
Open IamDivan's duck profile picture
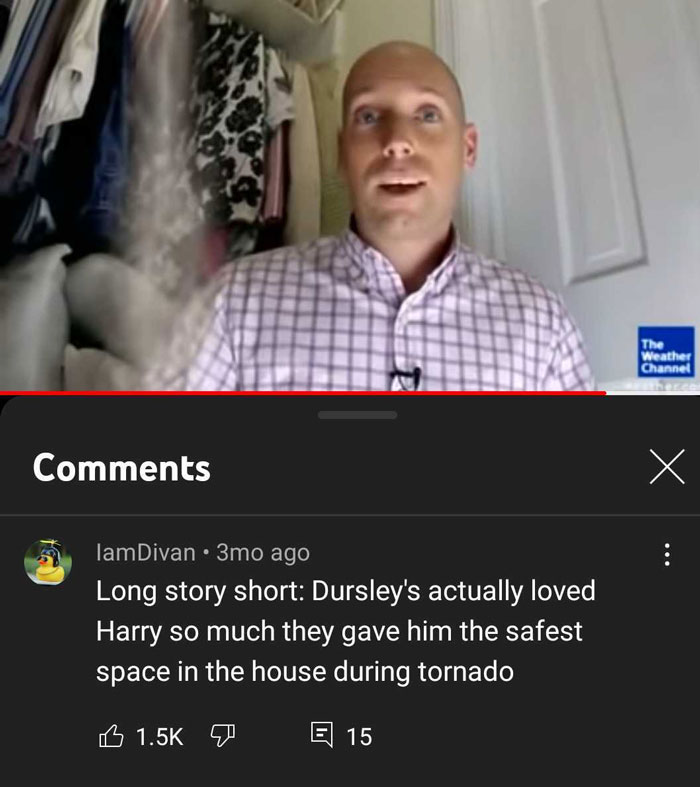point(48,563)
